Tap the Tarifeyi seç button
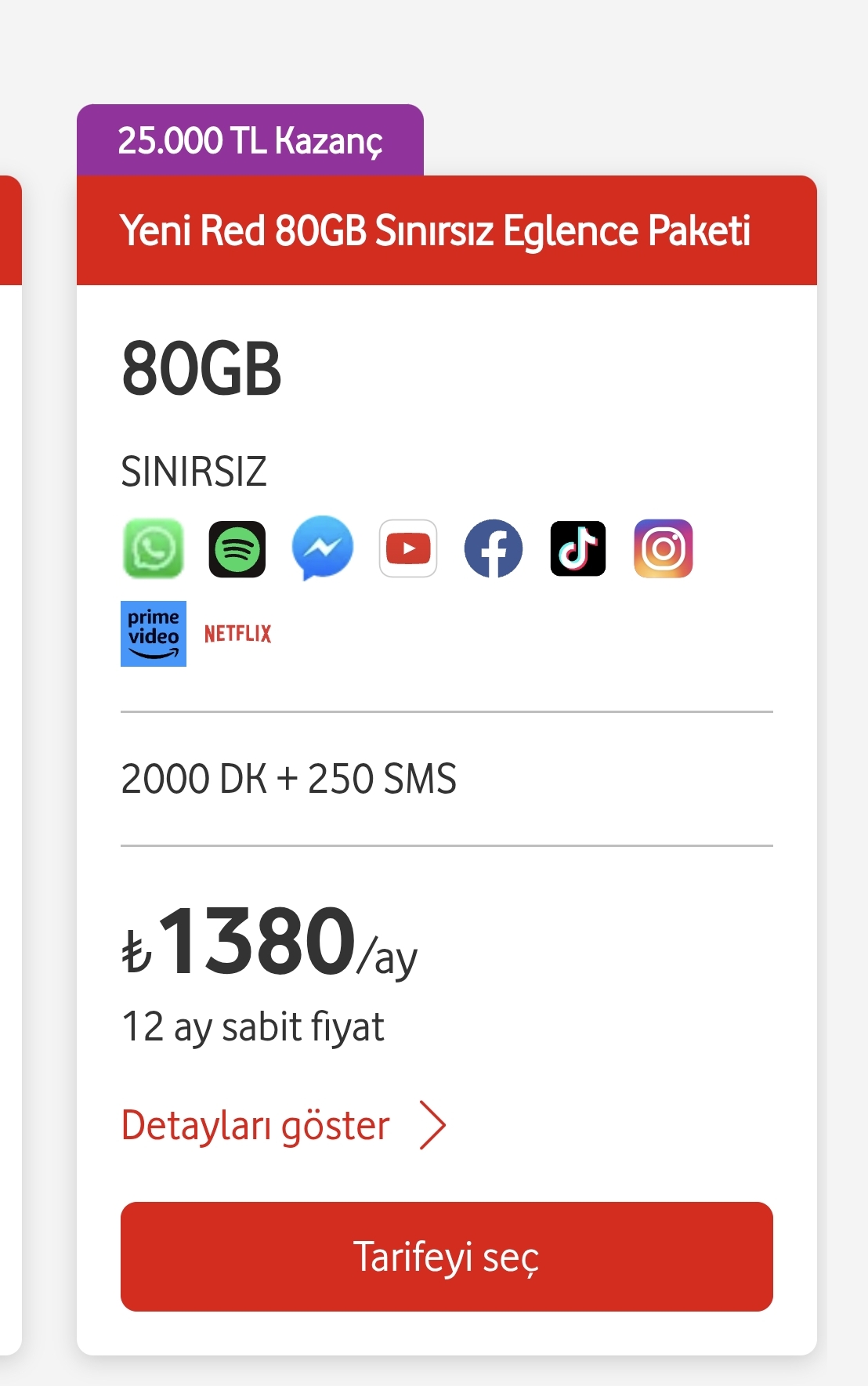 point(447,1257)
